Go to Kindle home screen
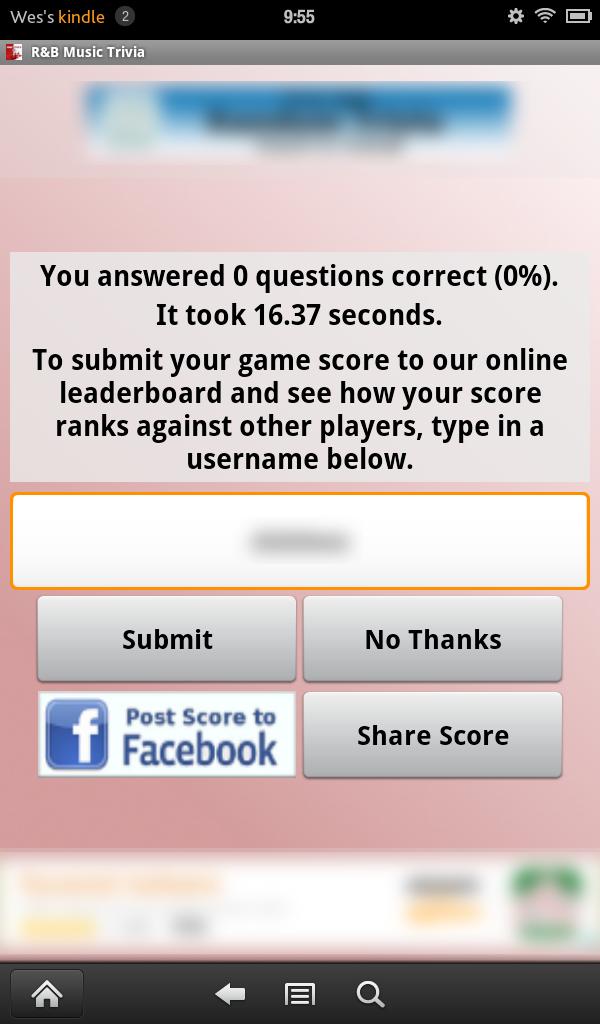The image size is (600, 1024). tap(47, 993)
